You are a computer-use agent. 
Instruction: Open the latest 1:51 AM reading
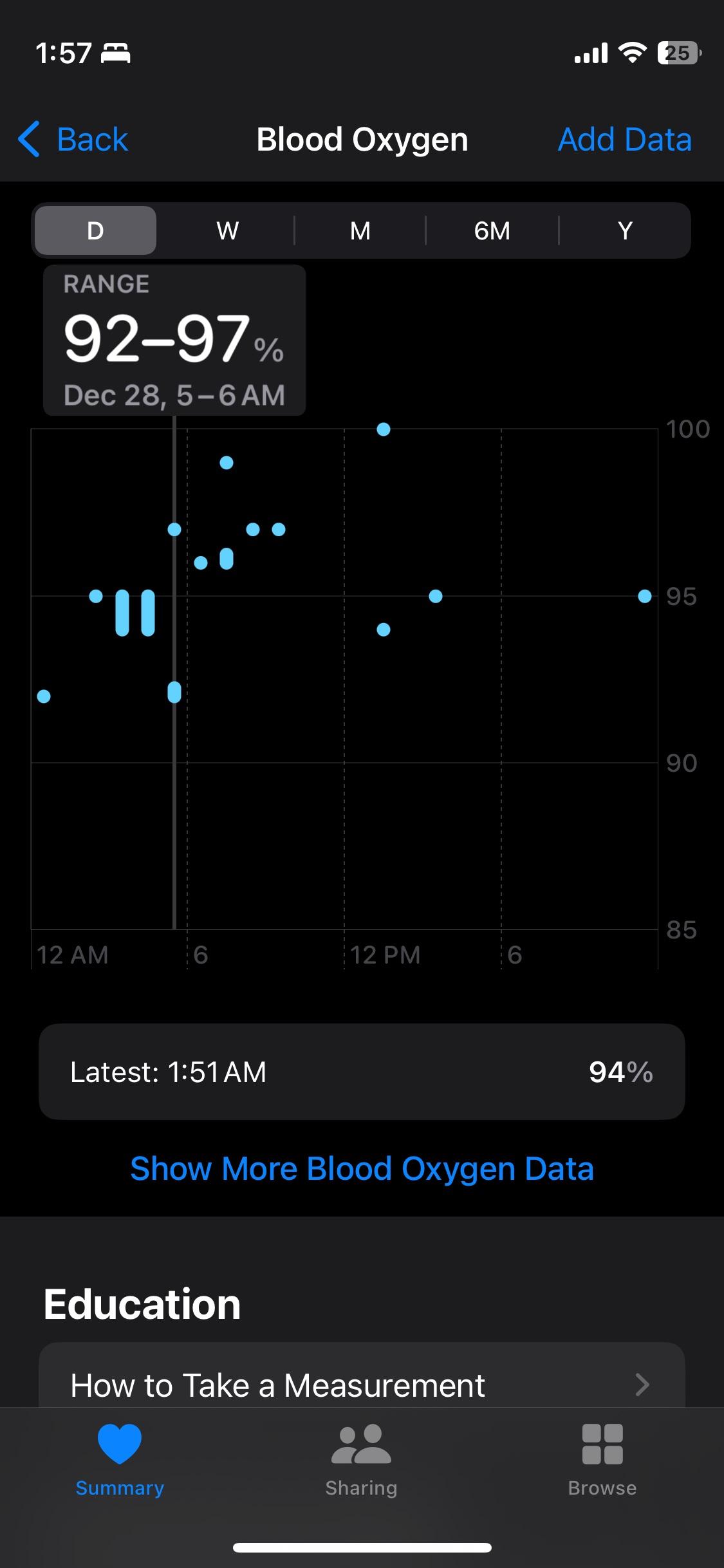click(362, 1072)
